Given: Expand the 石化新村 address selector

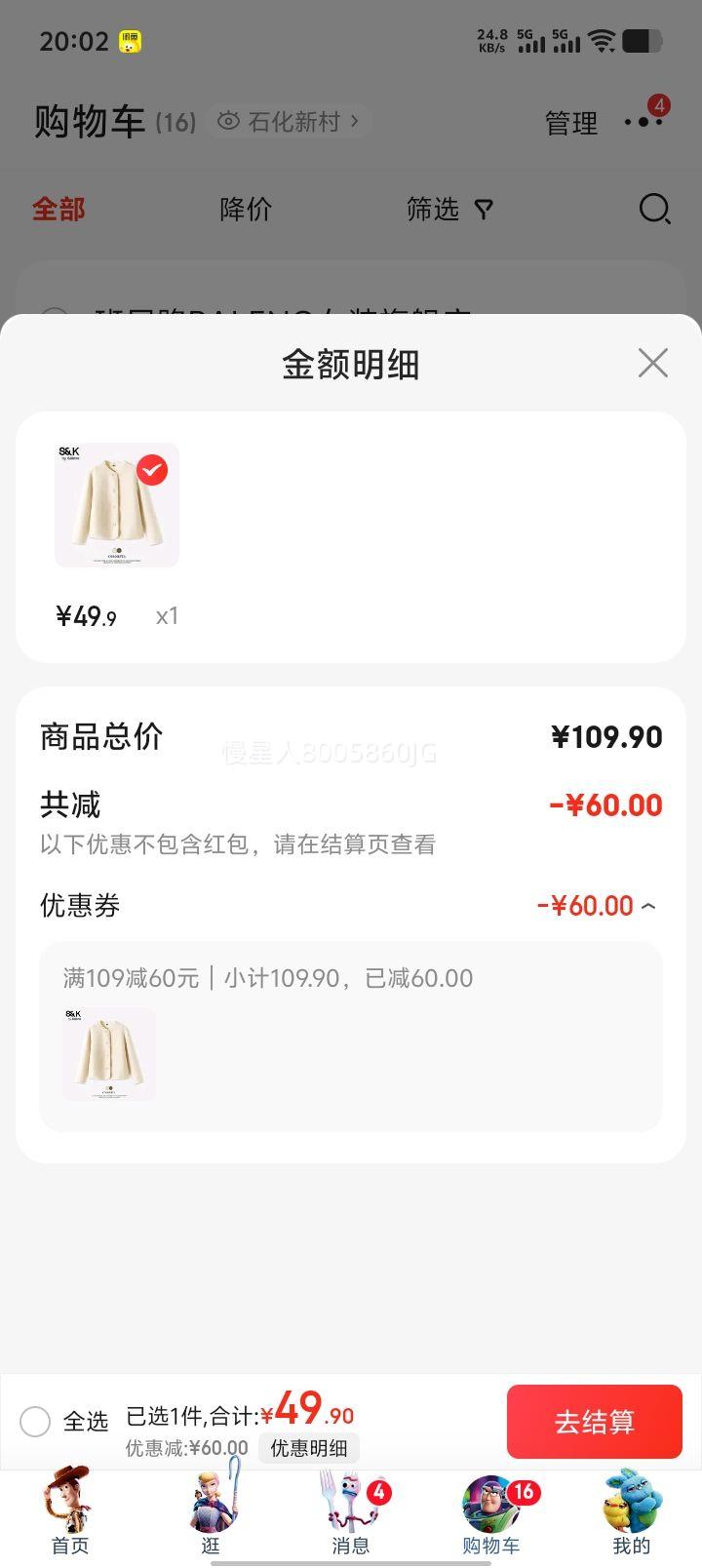Looking at the screenshot, I should 302,120.
